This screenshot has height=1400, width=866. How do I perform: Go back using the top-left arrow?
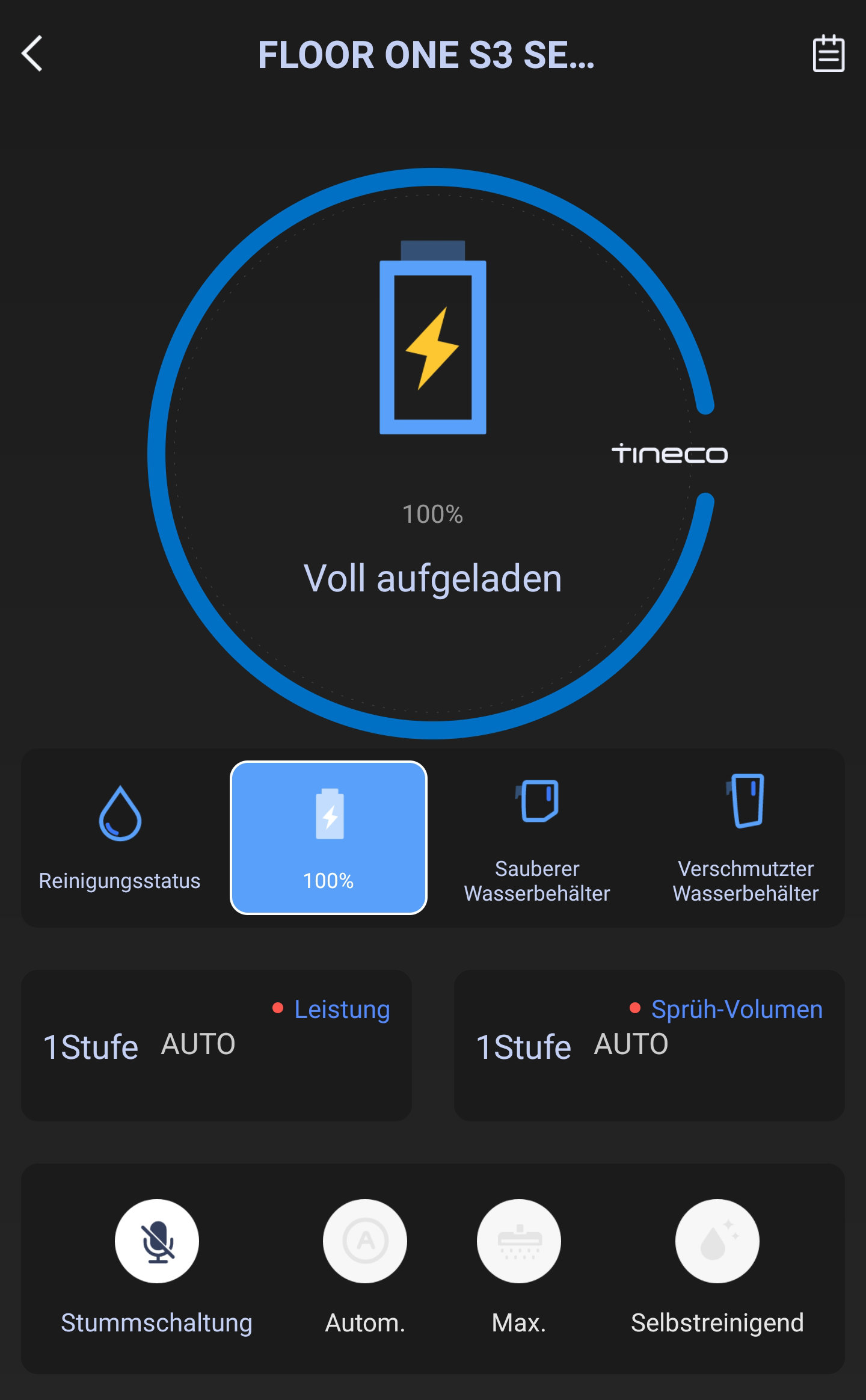tap(32, 54)
